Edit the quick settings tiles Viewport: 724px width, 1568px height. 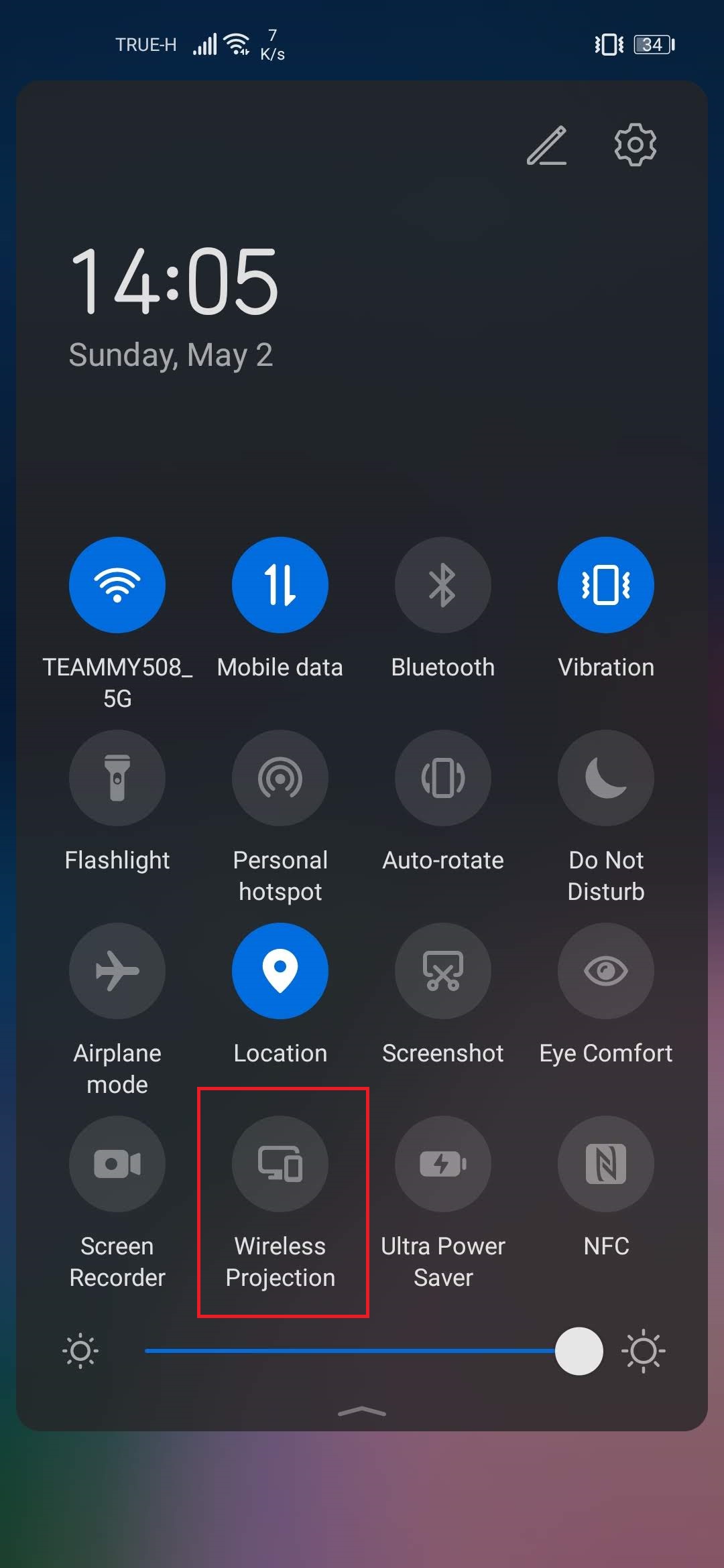[546, 145]
